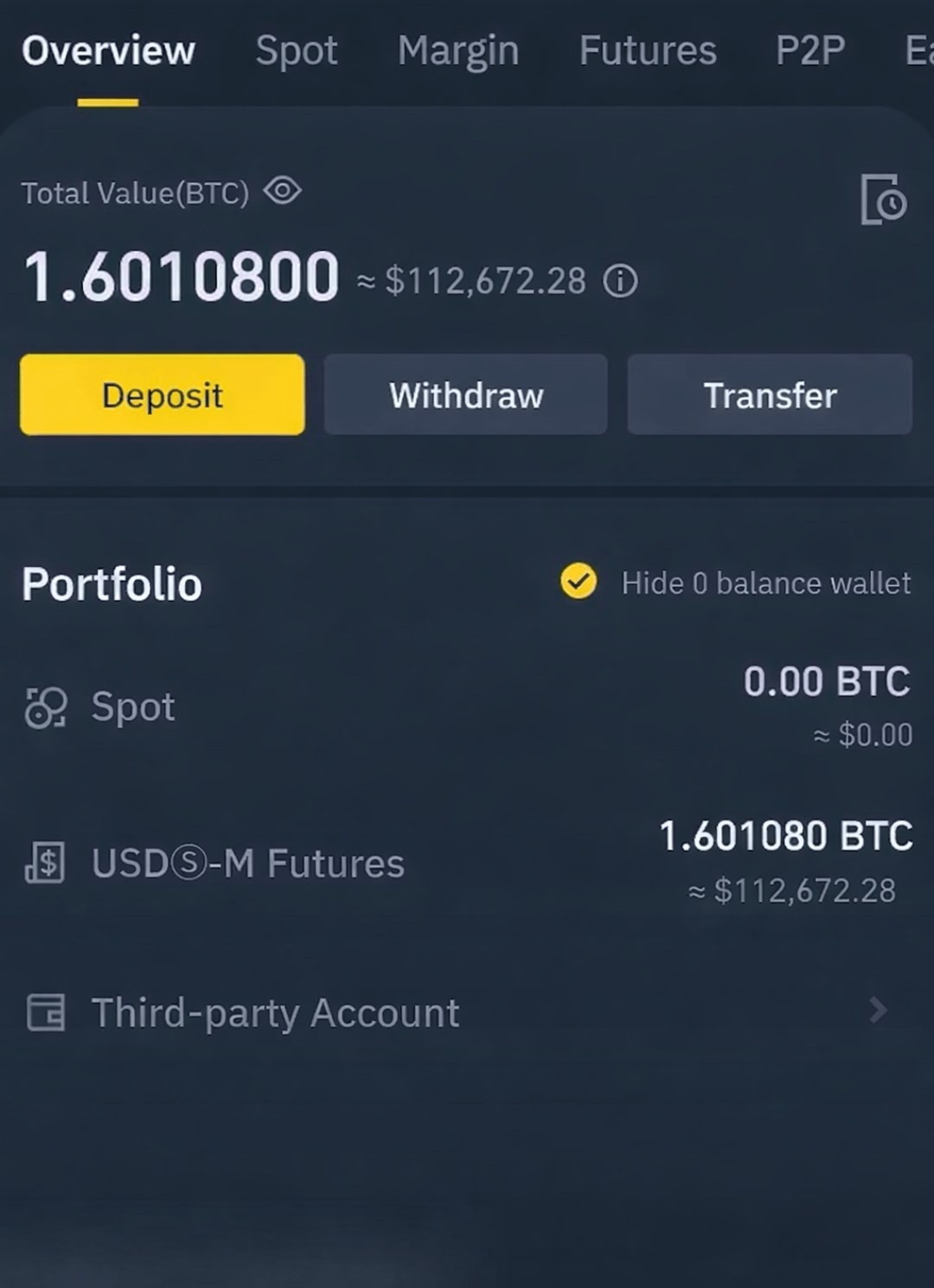This screenshot has width=934, height=1288.
Task: Tap the Transfer button
Action: pos(770,394)
